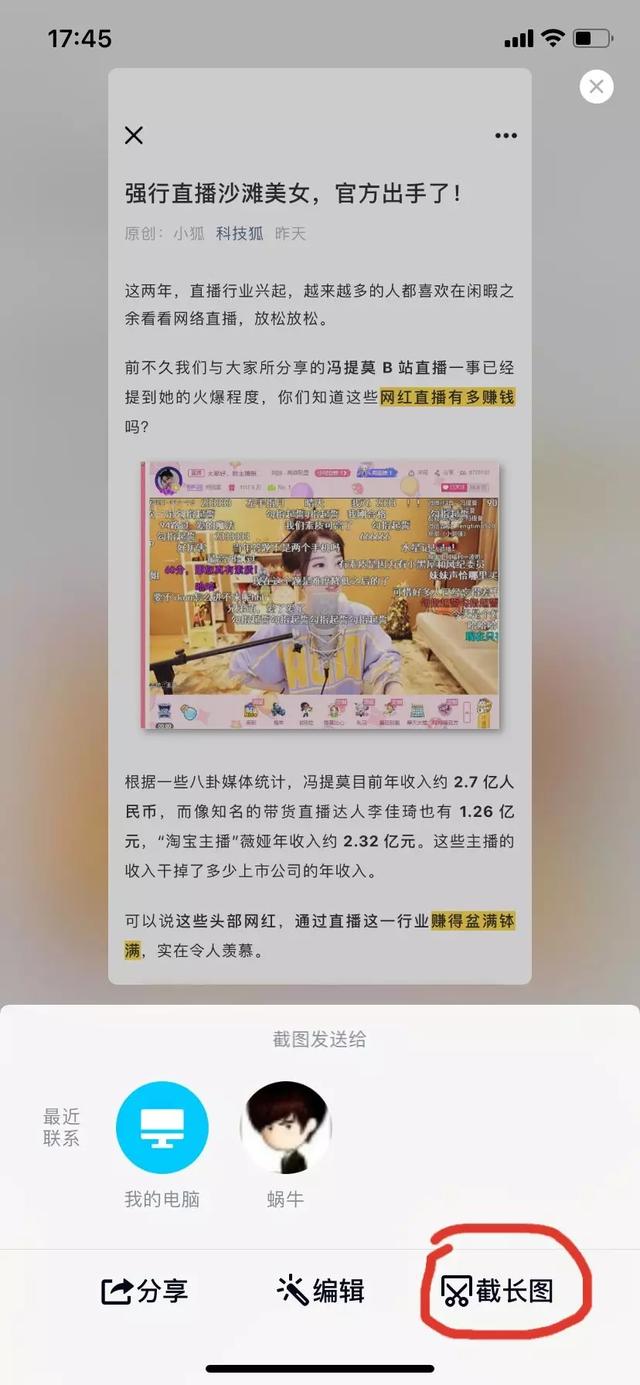Close the screenshot preview

pos(596,87)
